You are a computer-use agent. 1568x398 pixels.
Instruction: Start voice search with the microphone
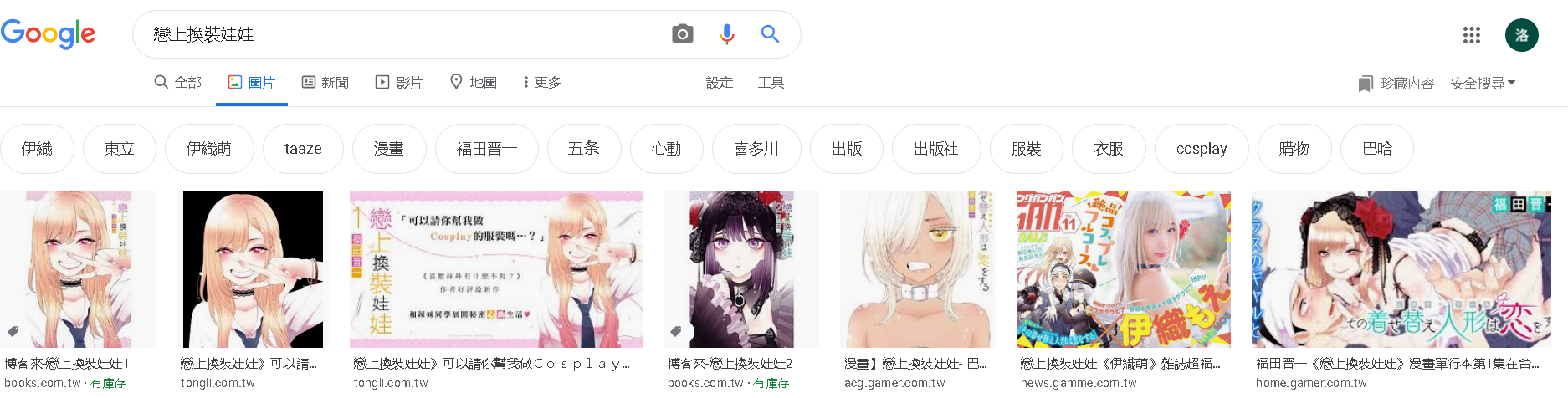click(727, 34)
